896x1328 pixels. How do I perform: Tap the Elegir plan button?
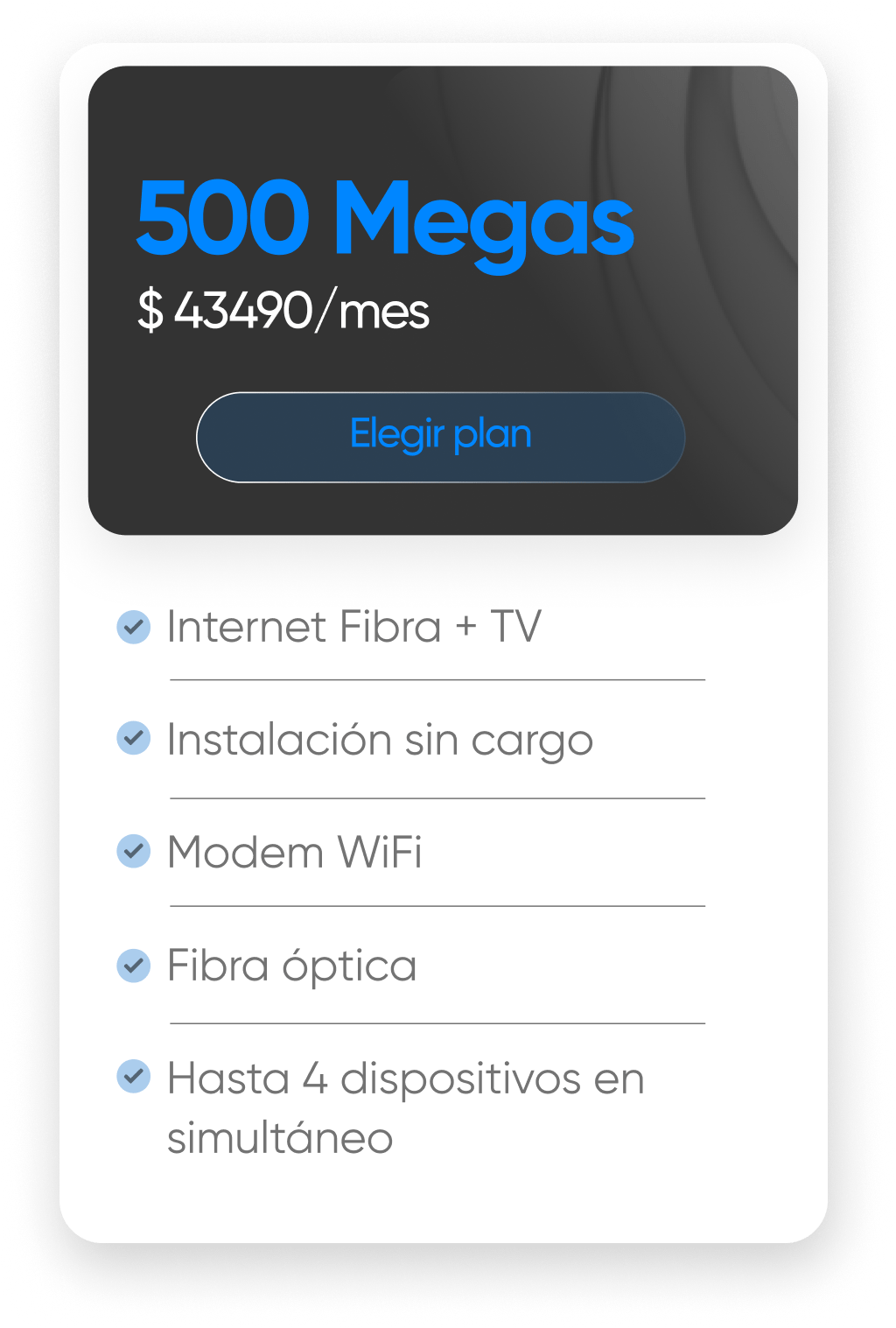tap(440, 436)
